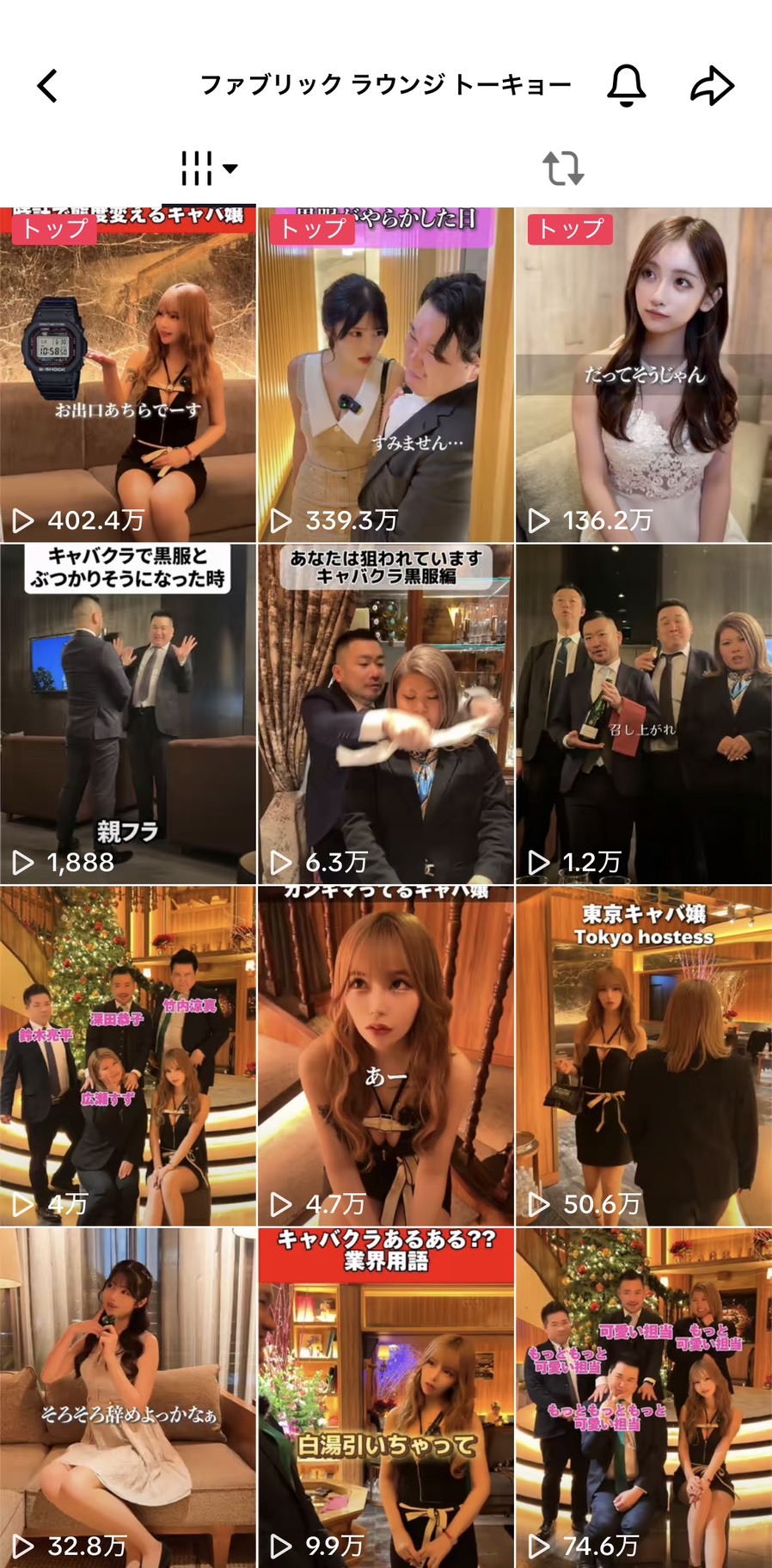Screen dimensions: 772x1568
Task: Open the video grid sort dropdown
Action: (209, 169)
